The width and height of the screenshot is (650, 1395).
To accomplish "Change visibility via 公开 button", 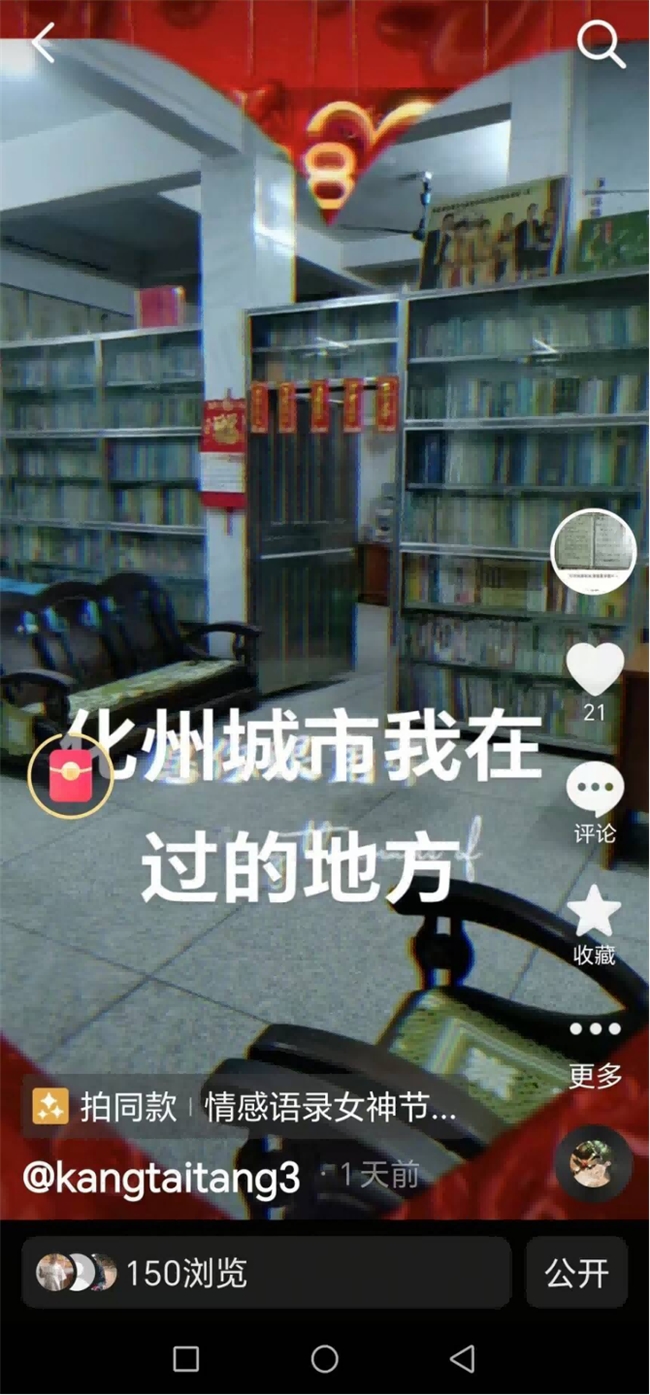I will pos(577,1273).
